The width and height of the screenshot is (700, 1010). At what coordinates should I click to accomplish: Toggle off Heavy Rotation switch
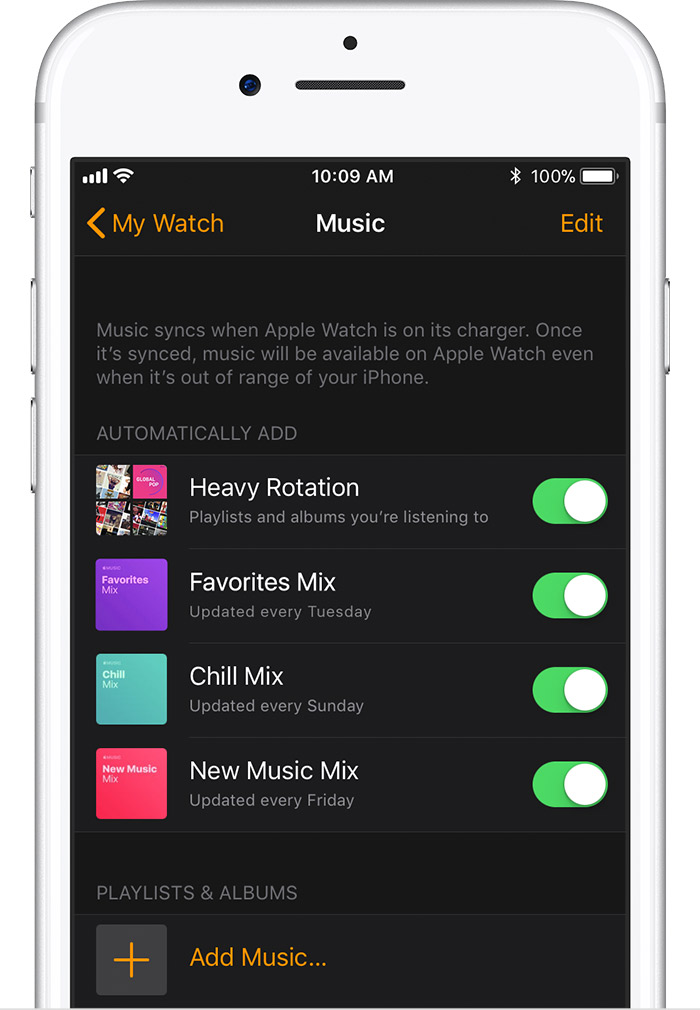569,501
